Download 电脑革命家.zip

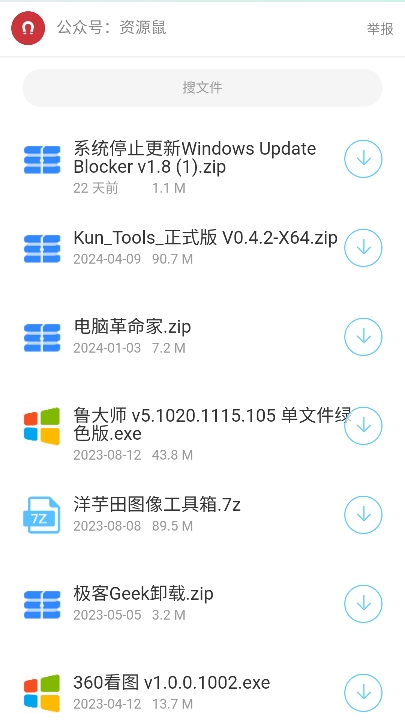pos(363,337)
